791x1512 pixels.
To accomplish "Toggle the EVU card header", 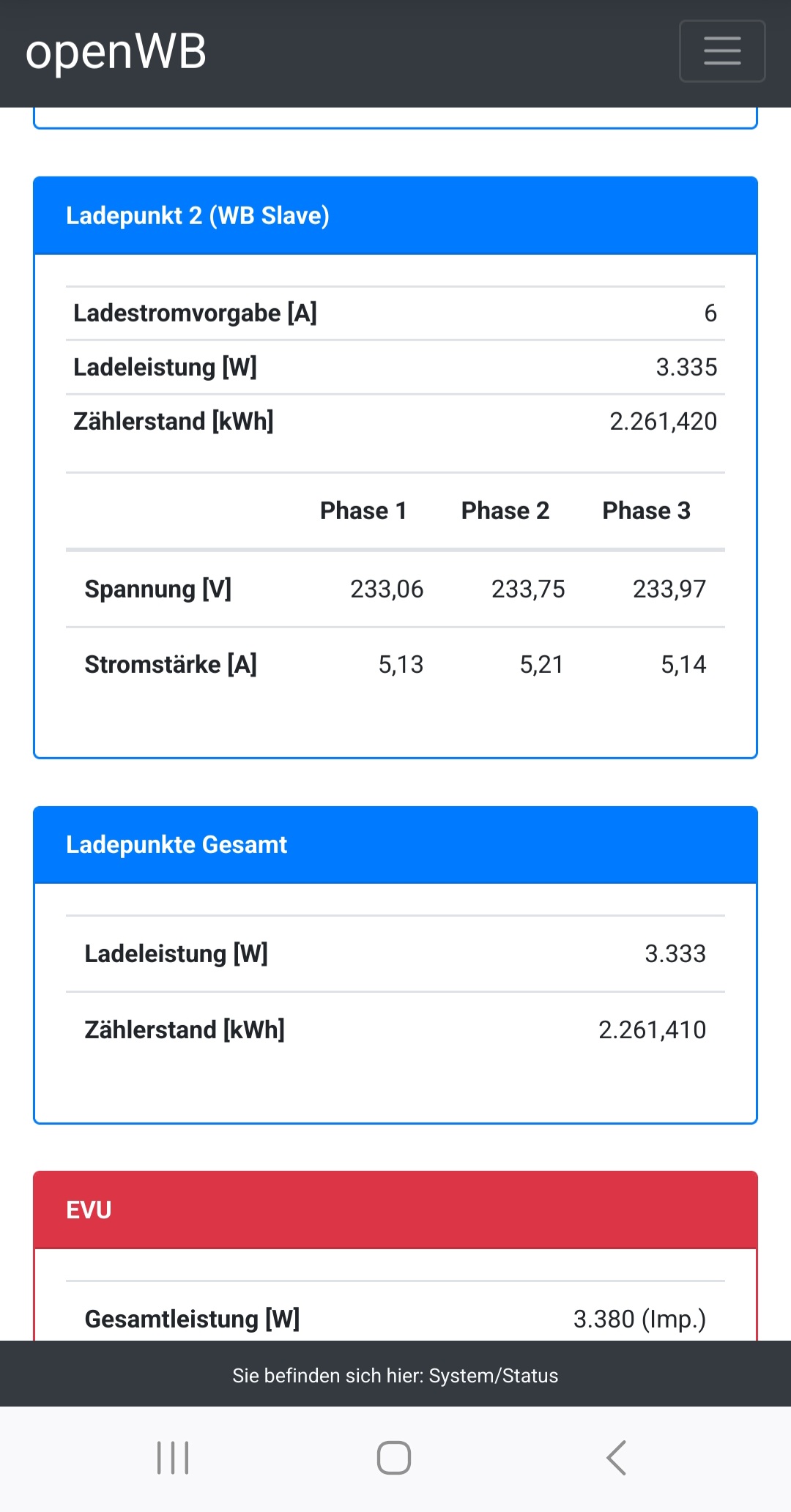I will [x=395, y=1210].
